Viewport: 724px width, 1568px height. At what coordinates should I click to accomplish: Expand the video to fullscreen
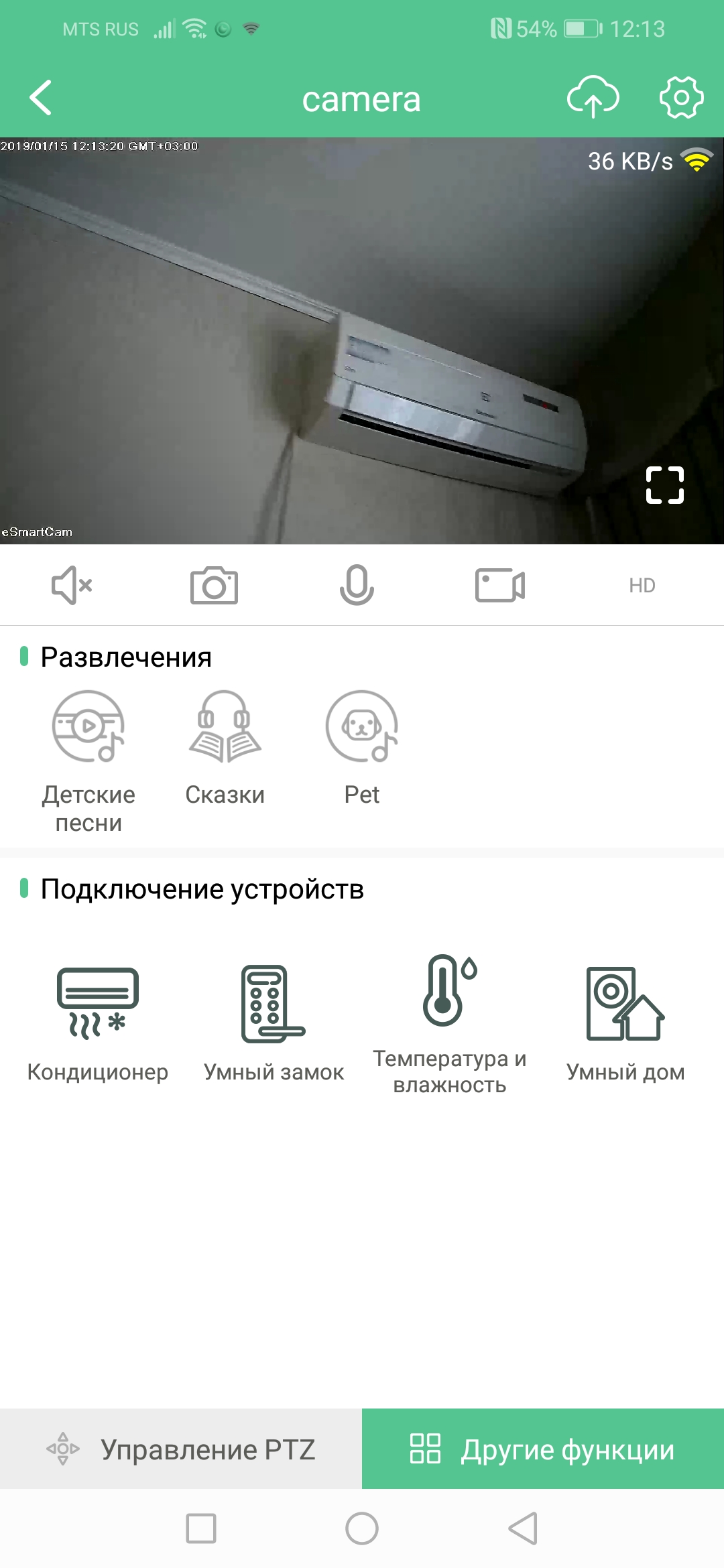pyautogui.click(x=664, y=485)
